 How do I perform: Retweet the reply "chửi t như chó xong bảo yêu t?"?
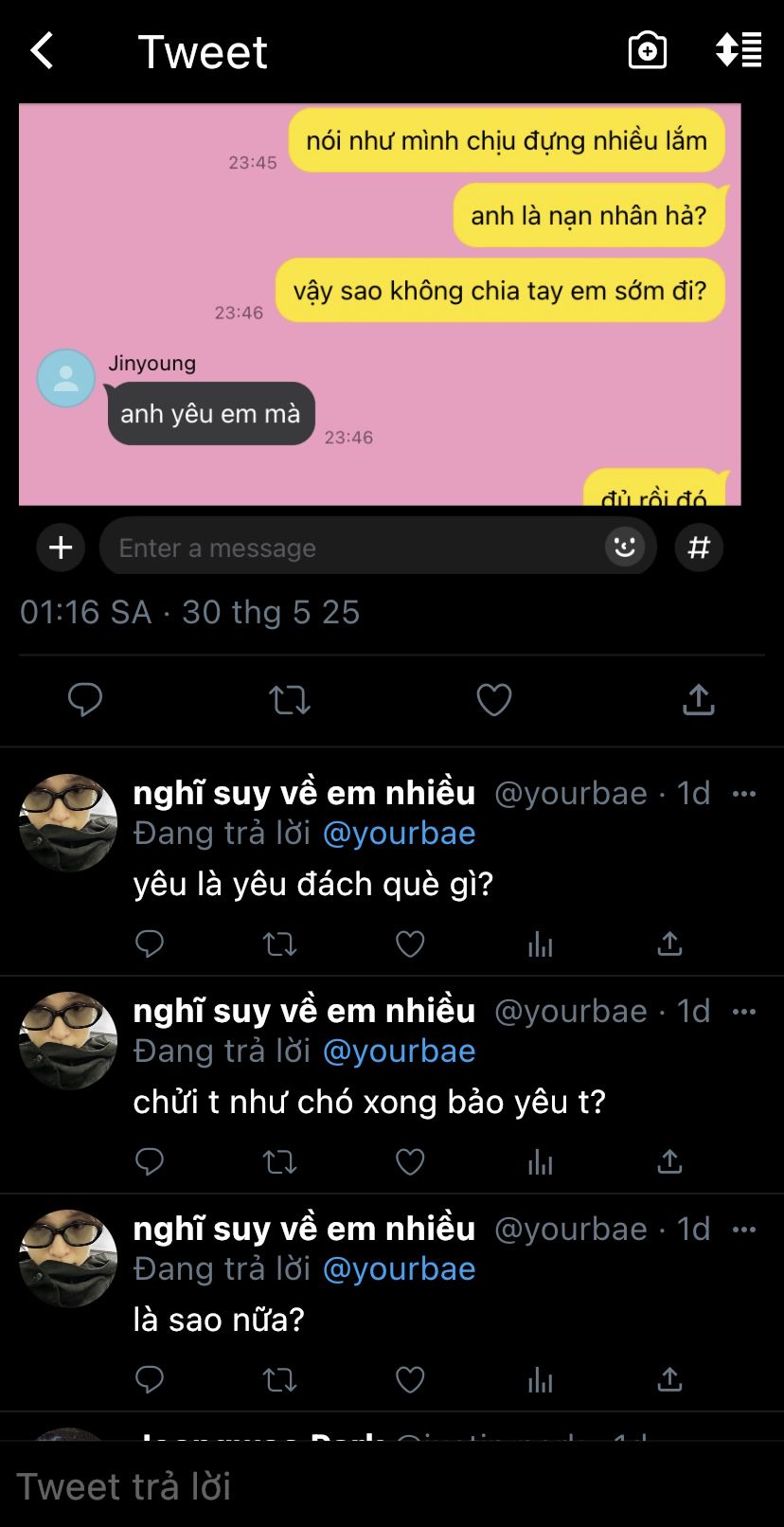(x=279, y=1161)
